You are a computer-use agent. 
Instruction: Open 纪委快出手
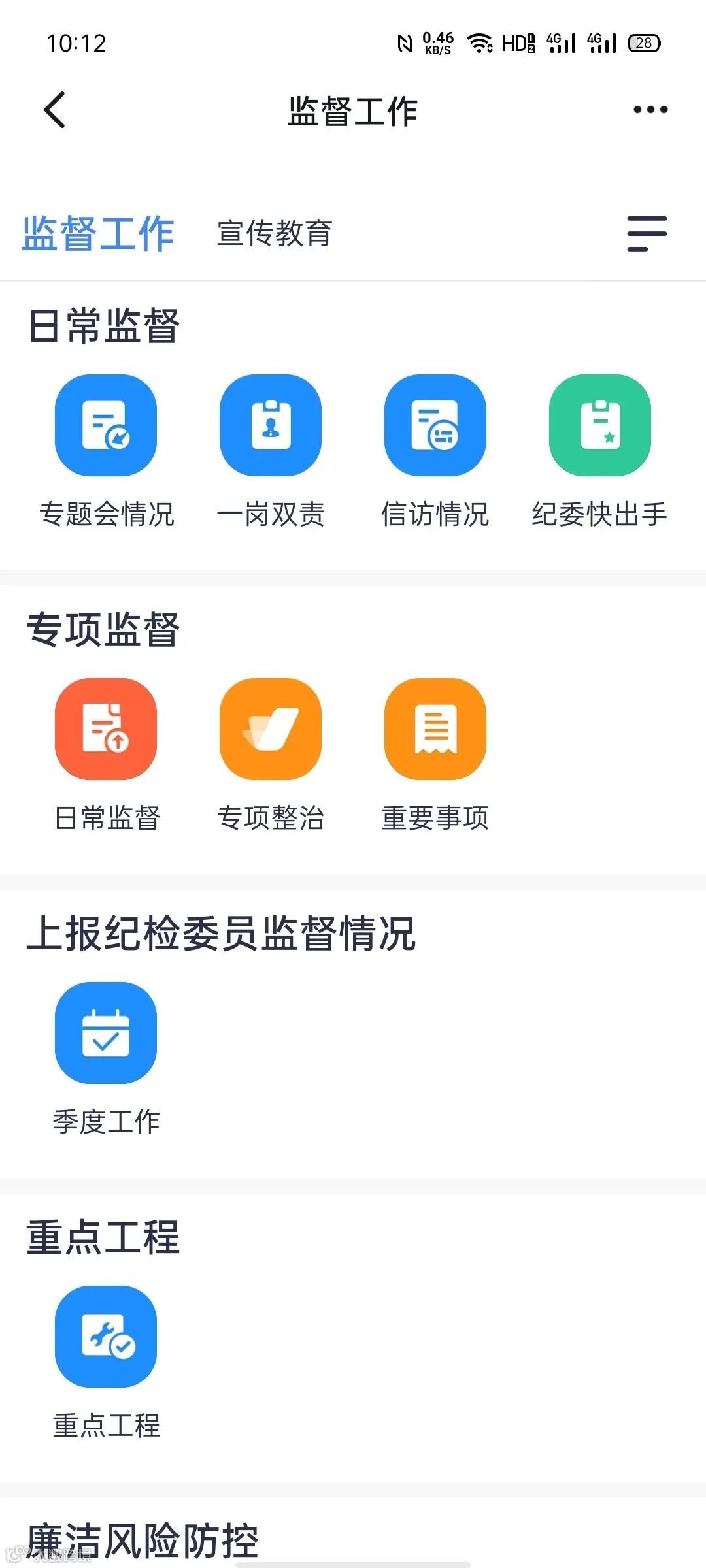(x=600, y=425)
